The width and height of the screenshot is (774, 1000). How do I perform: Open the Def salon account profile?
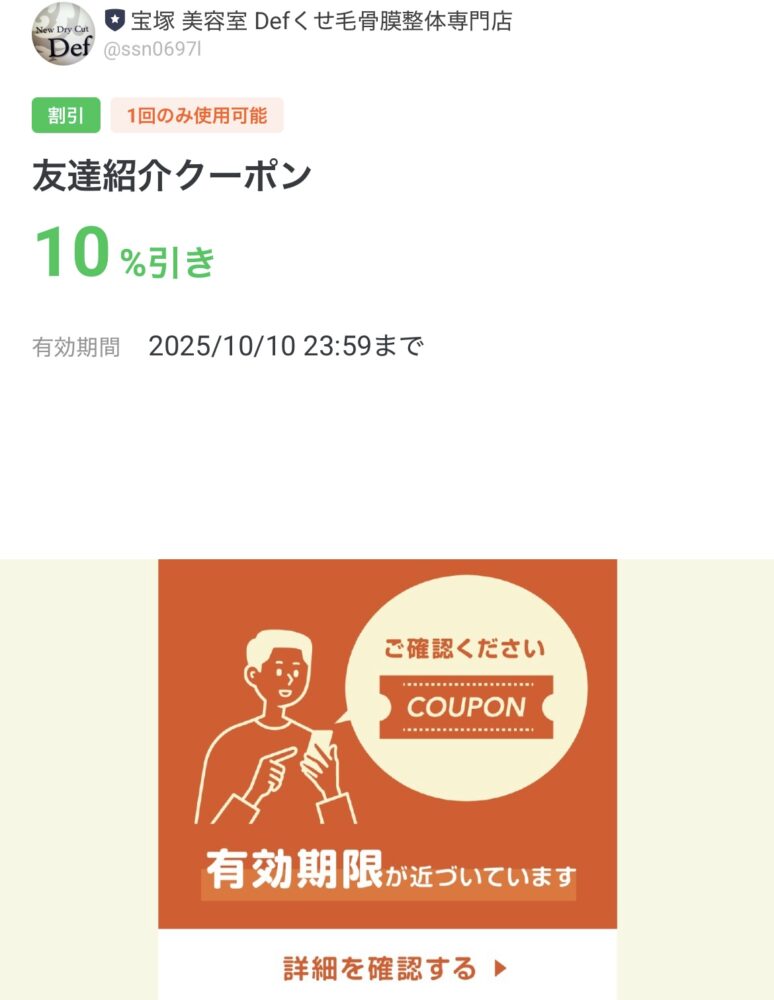point(64,34)
